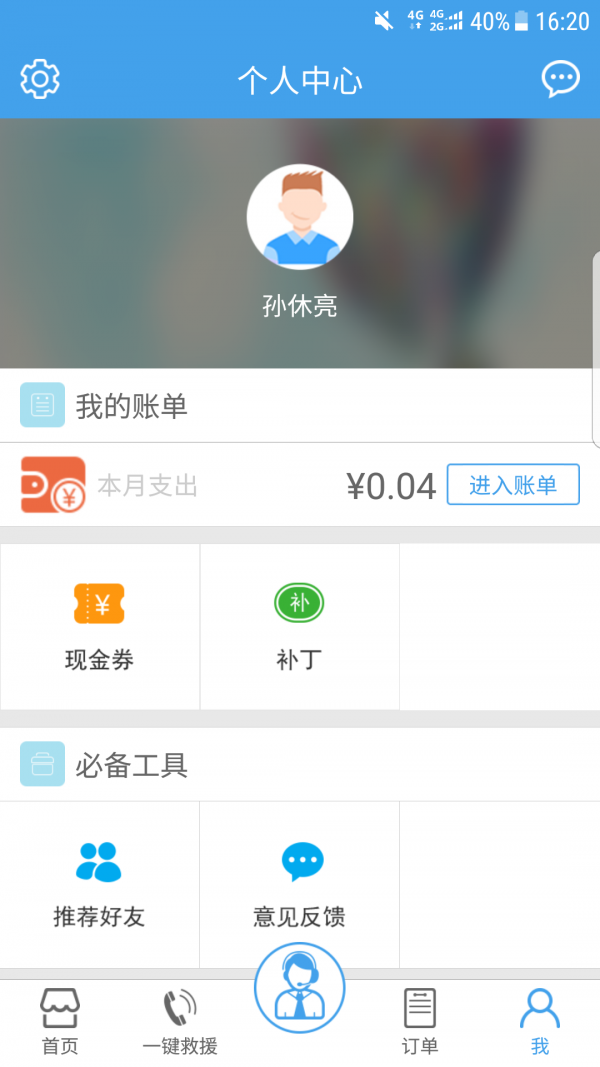Viewport: 600px width, 1067px height.
Task: Select 推荐好友 to recommend friends
Action: 99,883
